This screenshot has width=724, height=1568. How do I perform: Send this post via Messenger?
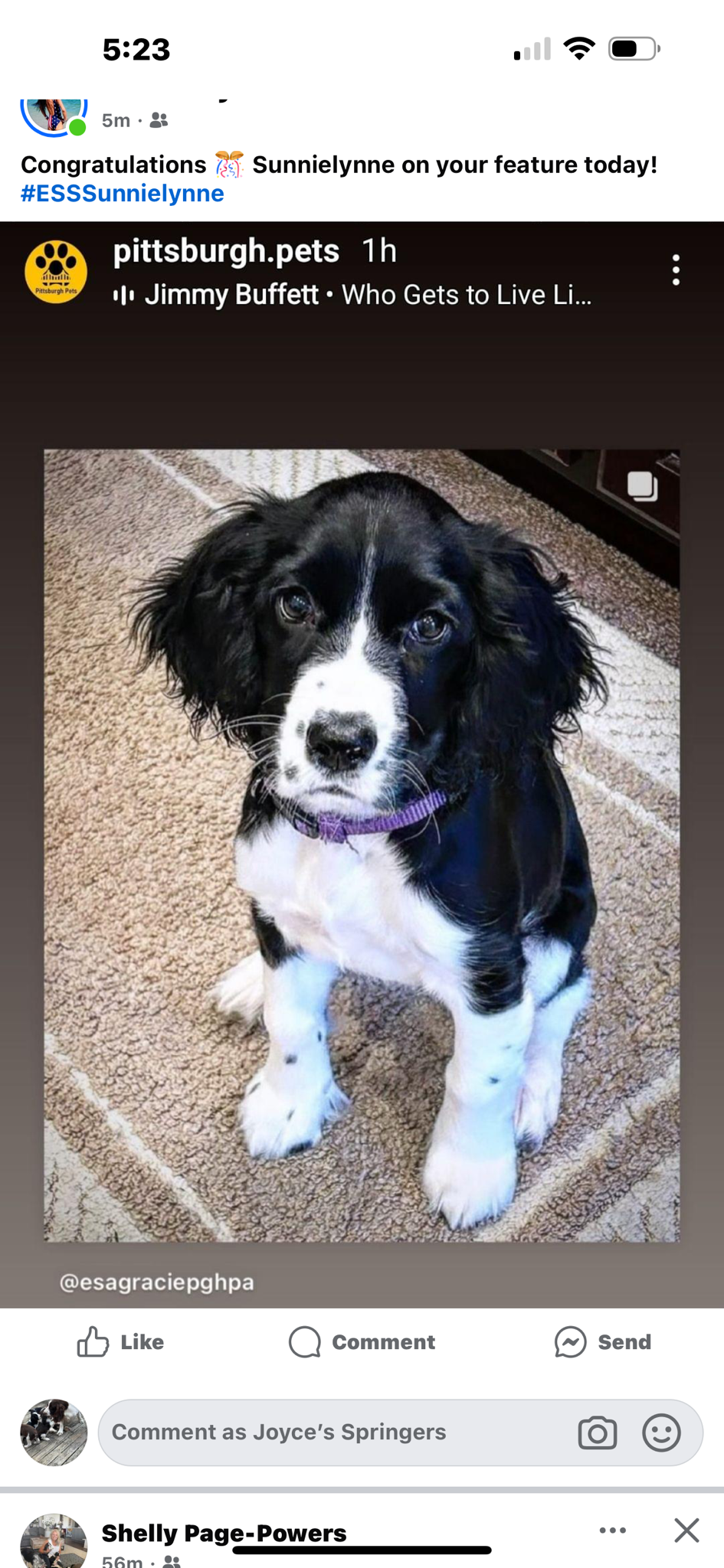click(x=603, y=1342)
